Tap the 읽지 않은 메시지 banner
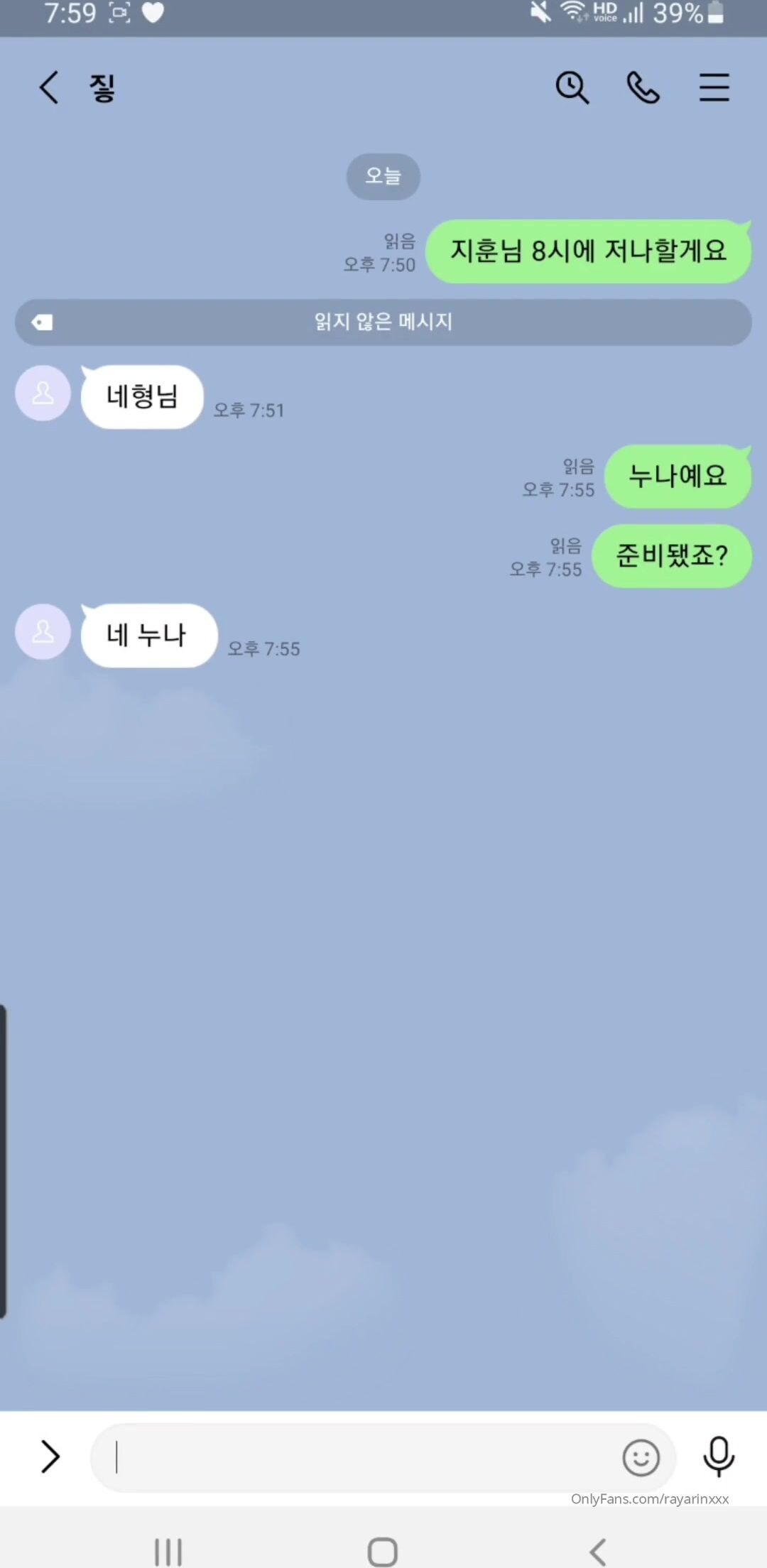 [x=383, y=322]
